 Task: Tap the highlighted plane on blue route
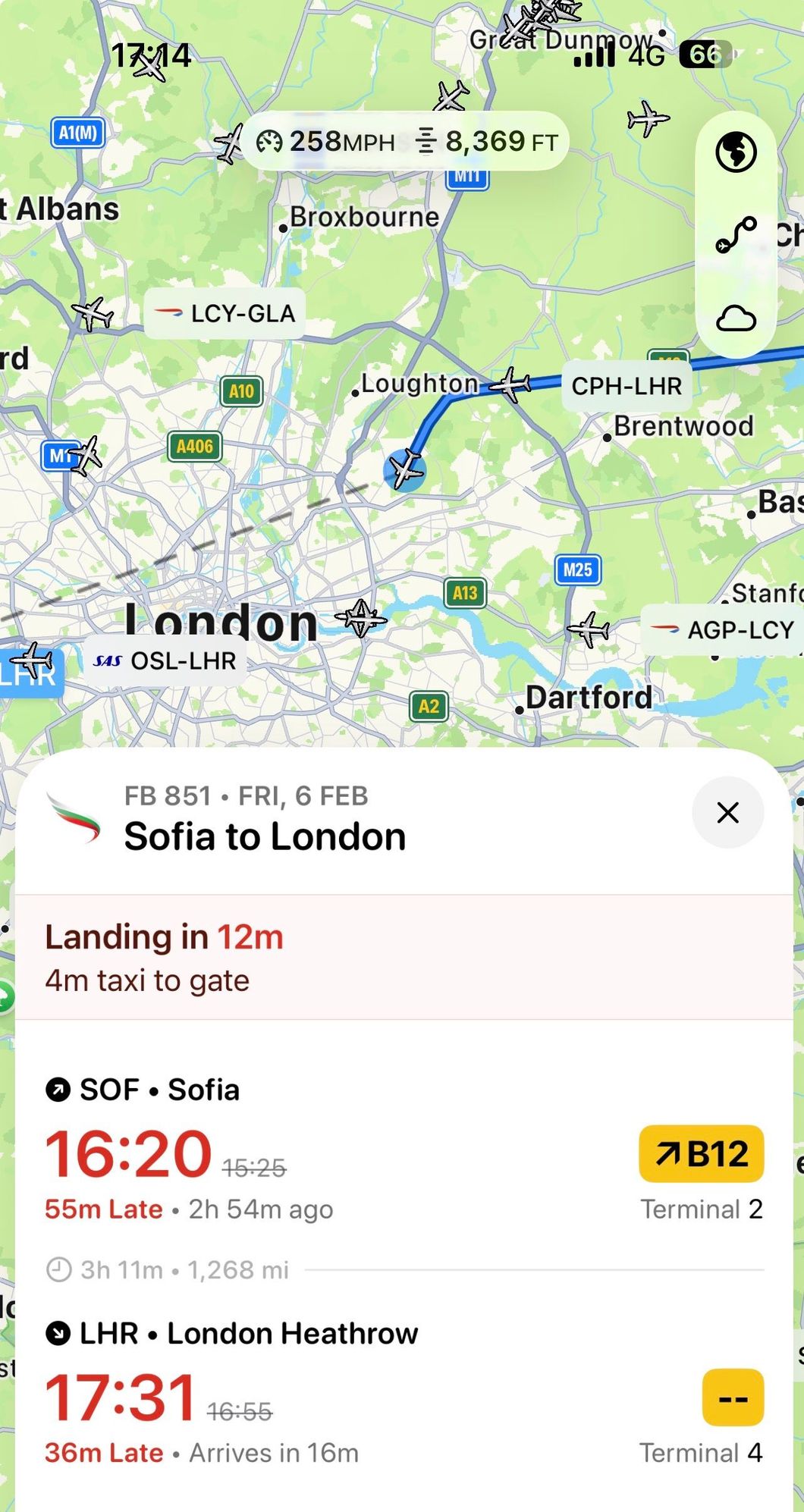coord(405,470)
